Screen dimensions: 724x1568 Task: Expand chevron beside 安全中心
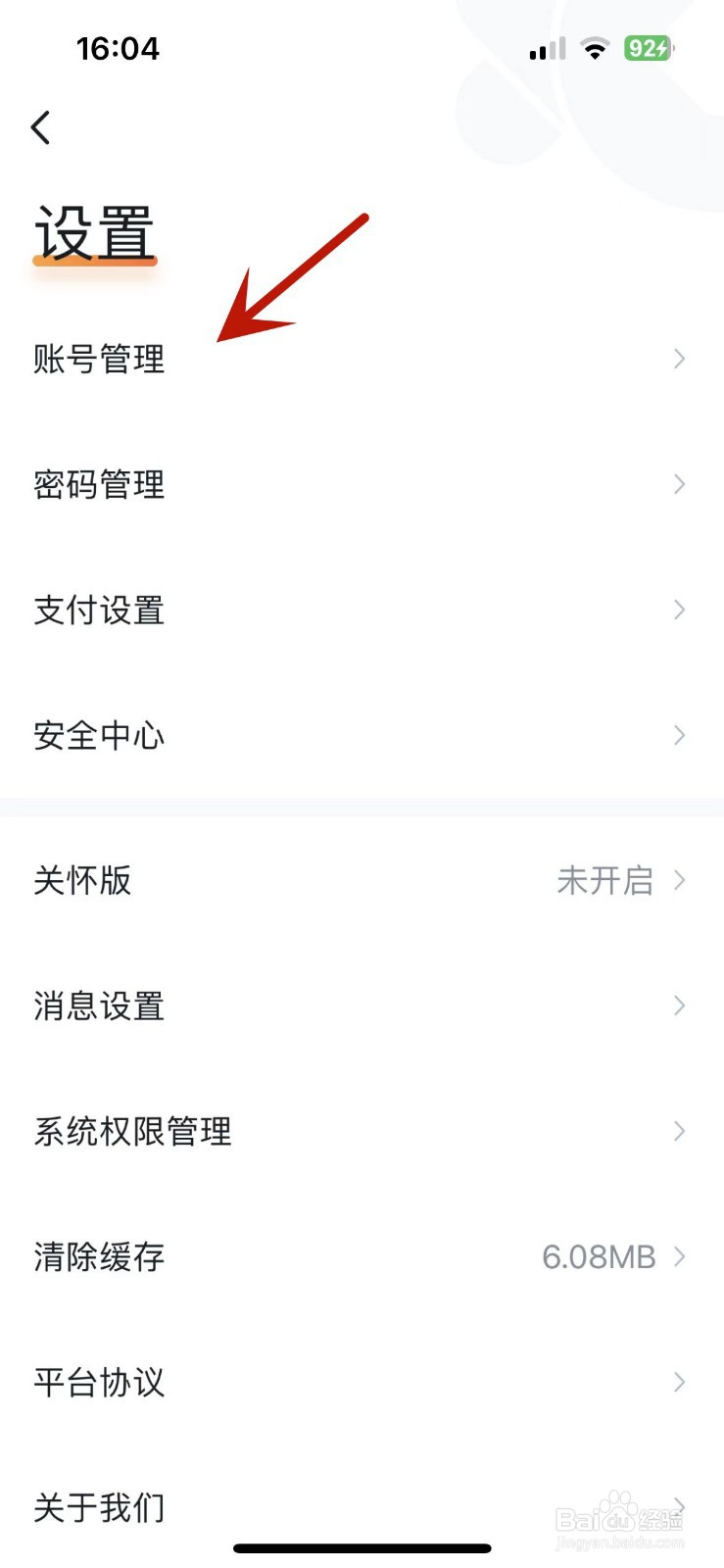click(x=680, y=736)
